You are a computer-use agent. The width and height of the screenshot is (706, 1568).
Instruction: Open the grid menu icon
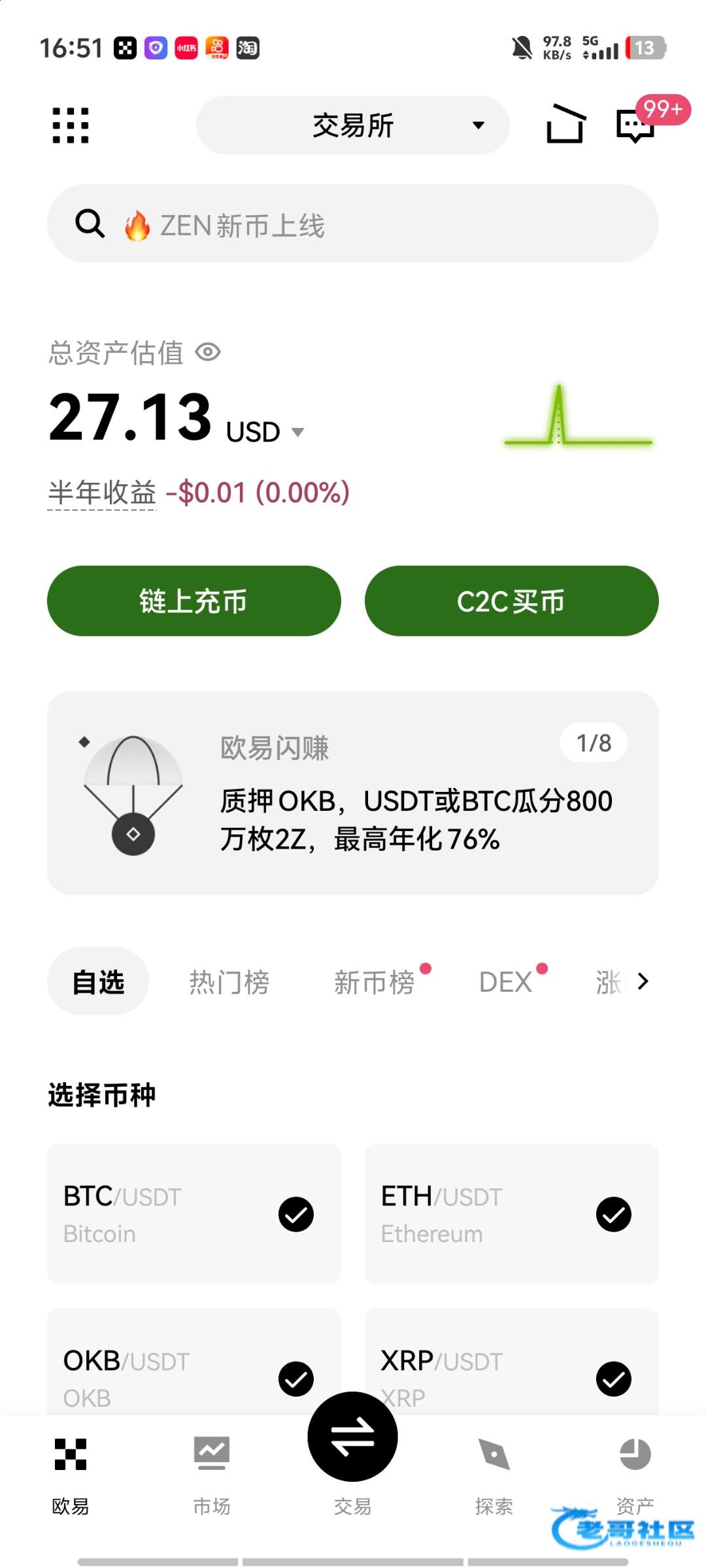point(71,125)
